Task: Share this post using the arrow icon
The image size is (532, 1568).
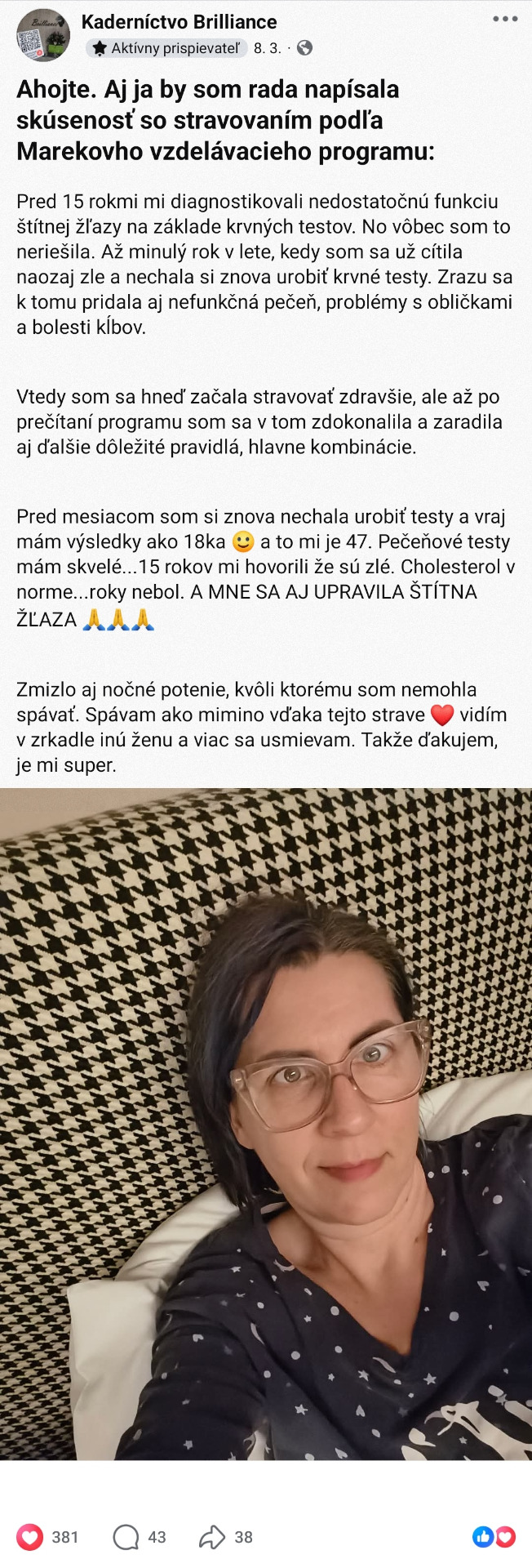Action: tap(212, 1537)
